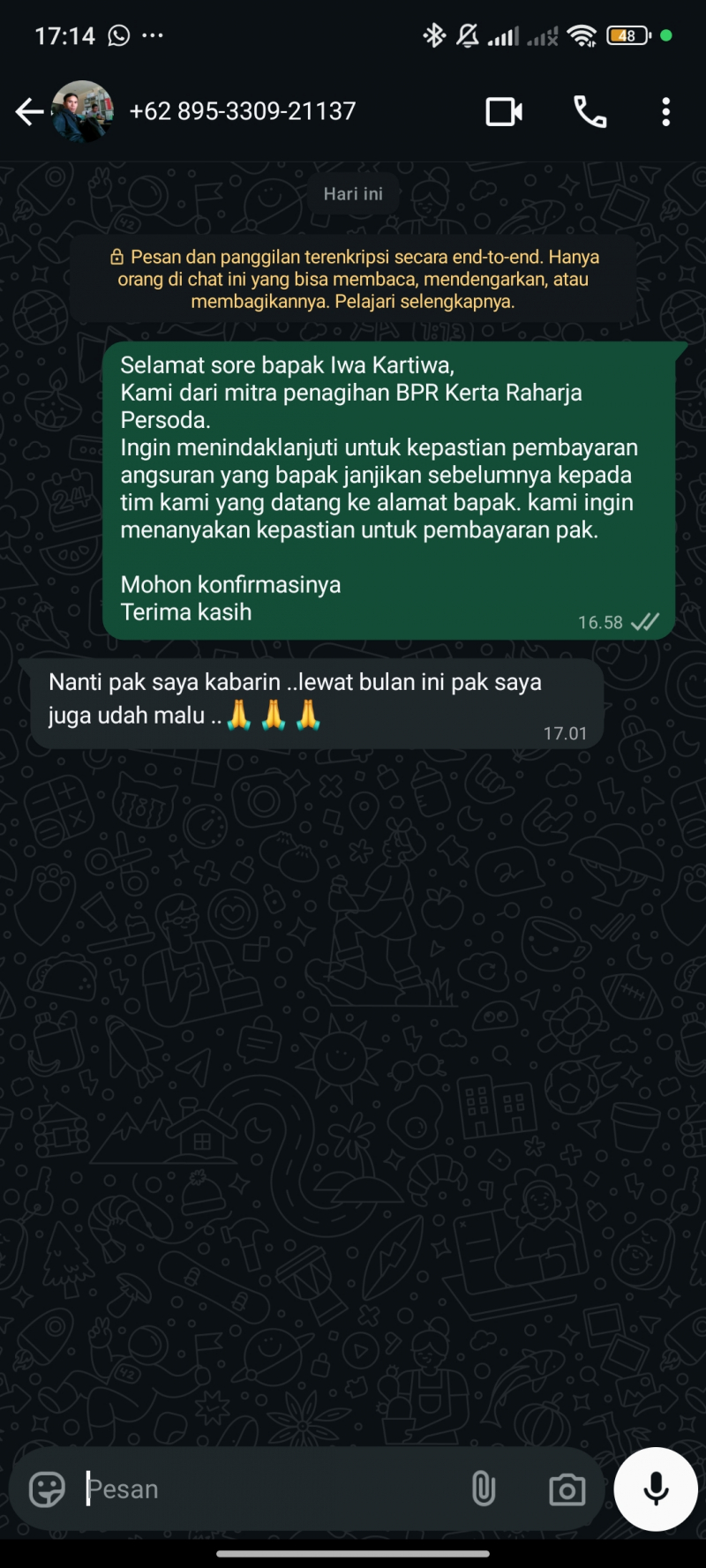The image size is (706, 1568).
Task: Open the camera from the message bar
Action: (567, 1489)
